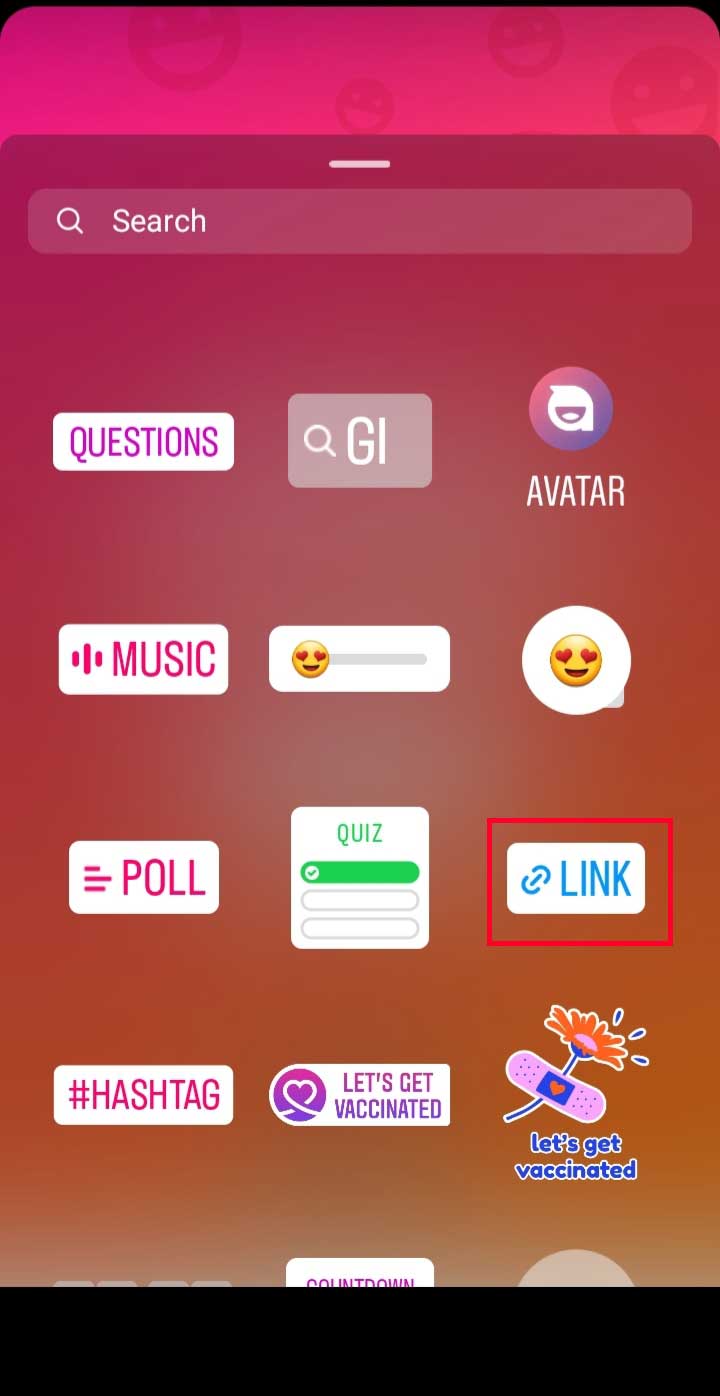Add a Poll sticker

pyautogui.click(x=143, y=877)
